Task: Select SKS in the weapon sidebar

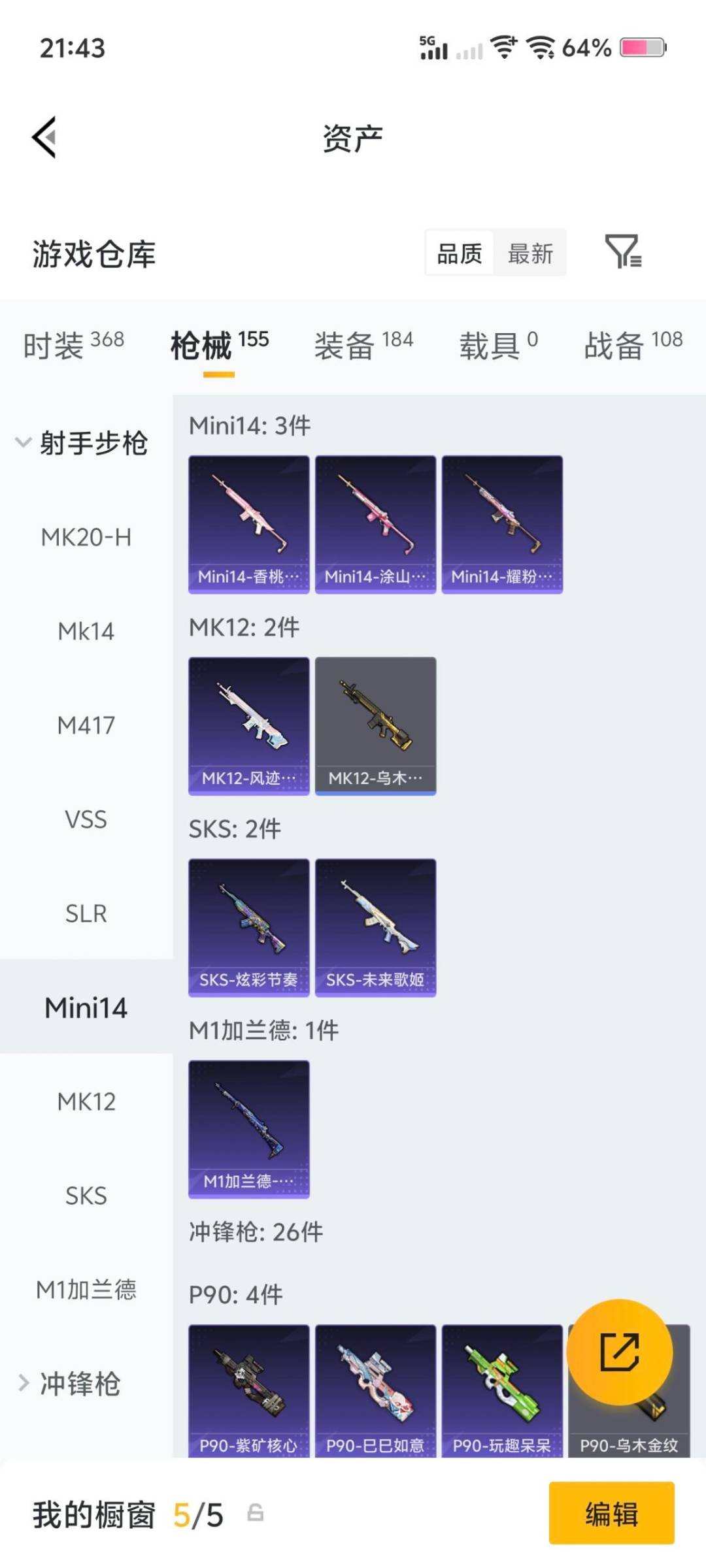Action: pos(87,1196)
